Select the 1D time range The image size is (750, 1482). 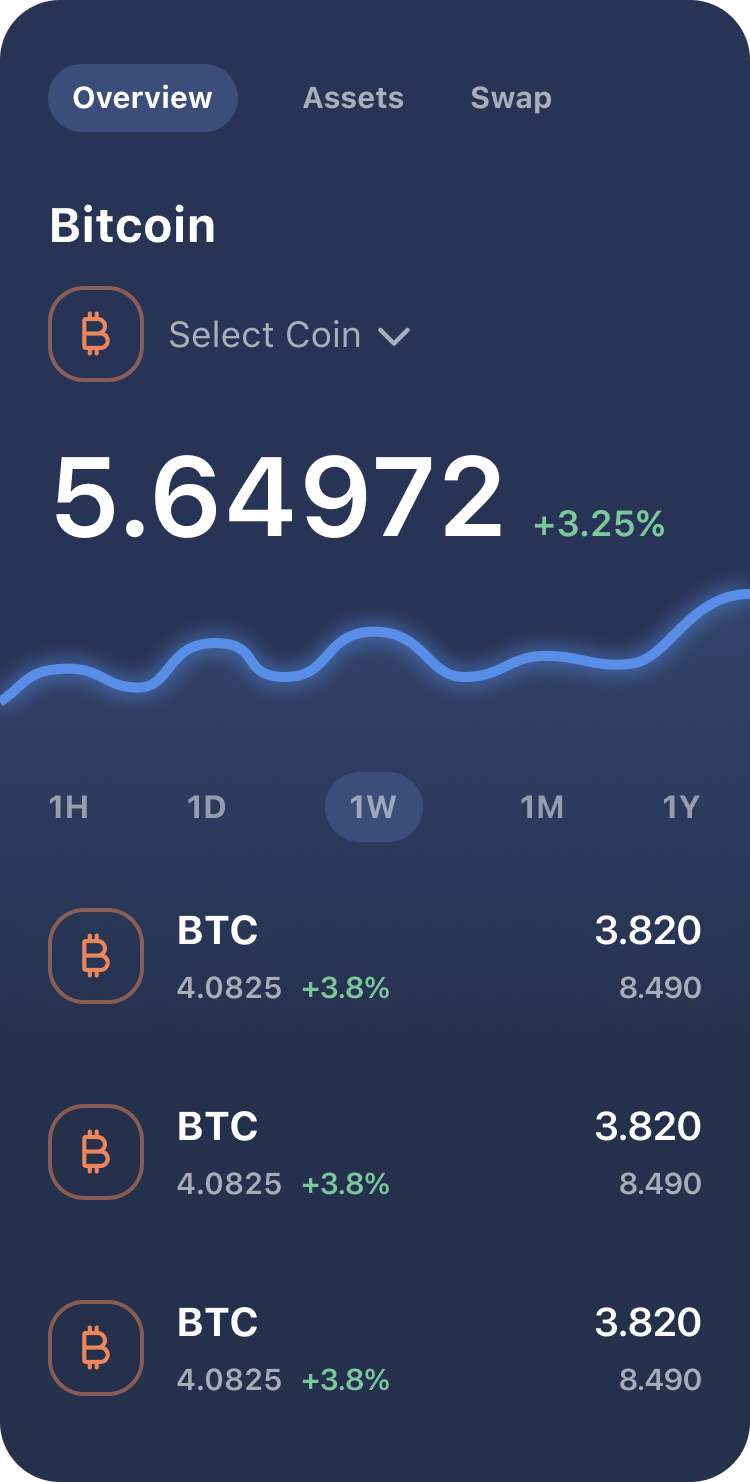(x=207, y=807)
